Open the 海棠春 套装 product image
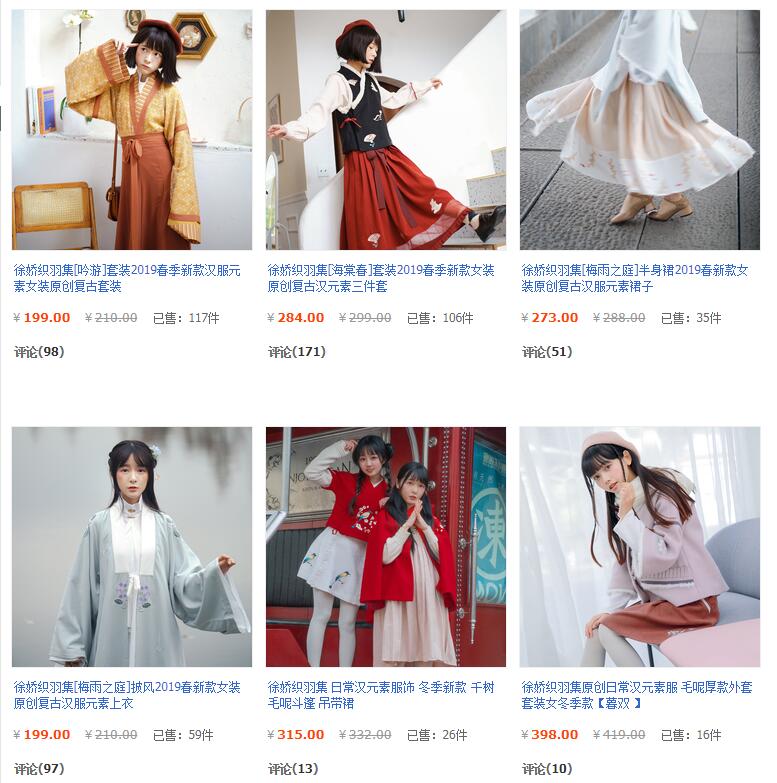This screenshot has height=783, width=777. click(386, 130)
